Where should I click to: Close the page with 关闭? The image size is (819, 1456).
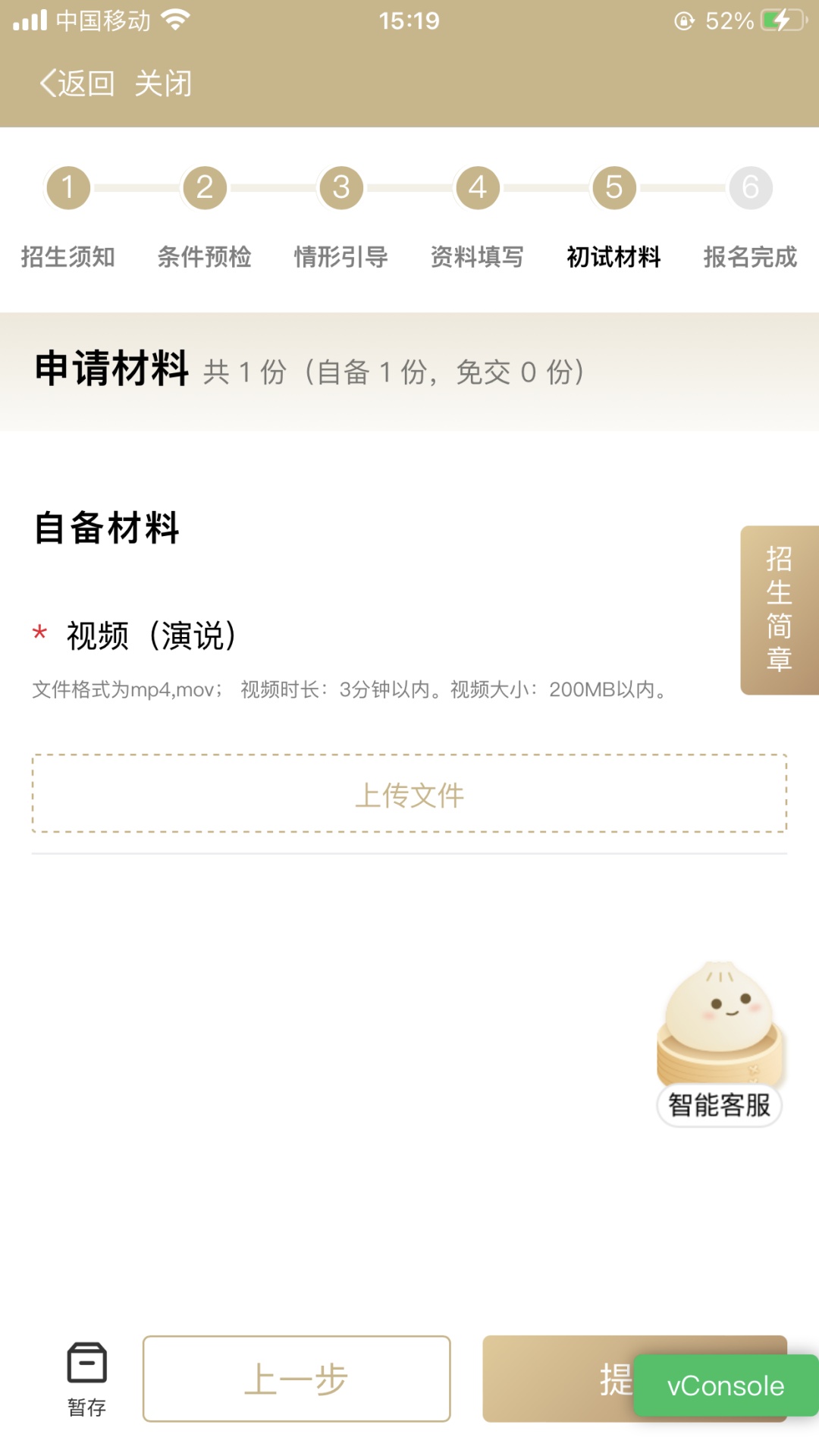tap(163, 83)
